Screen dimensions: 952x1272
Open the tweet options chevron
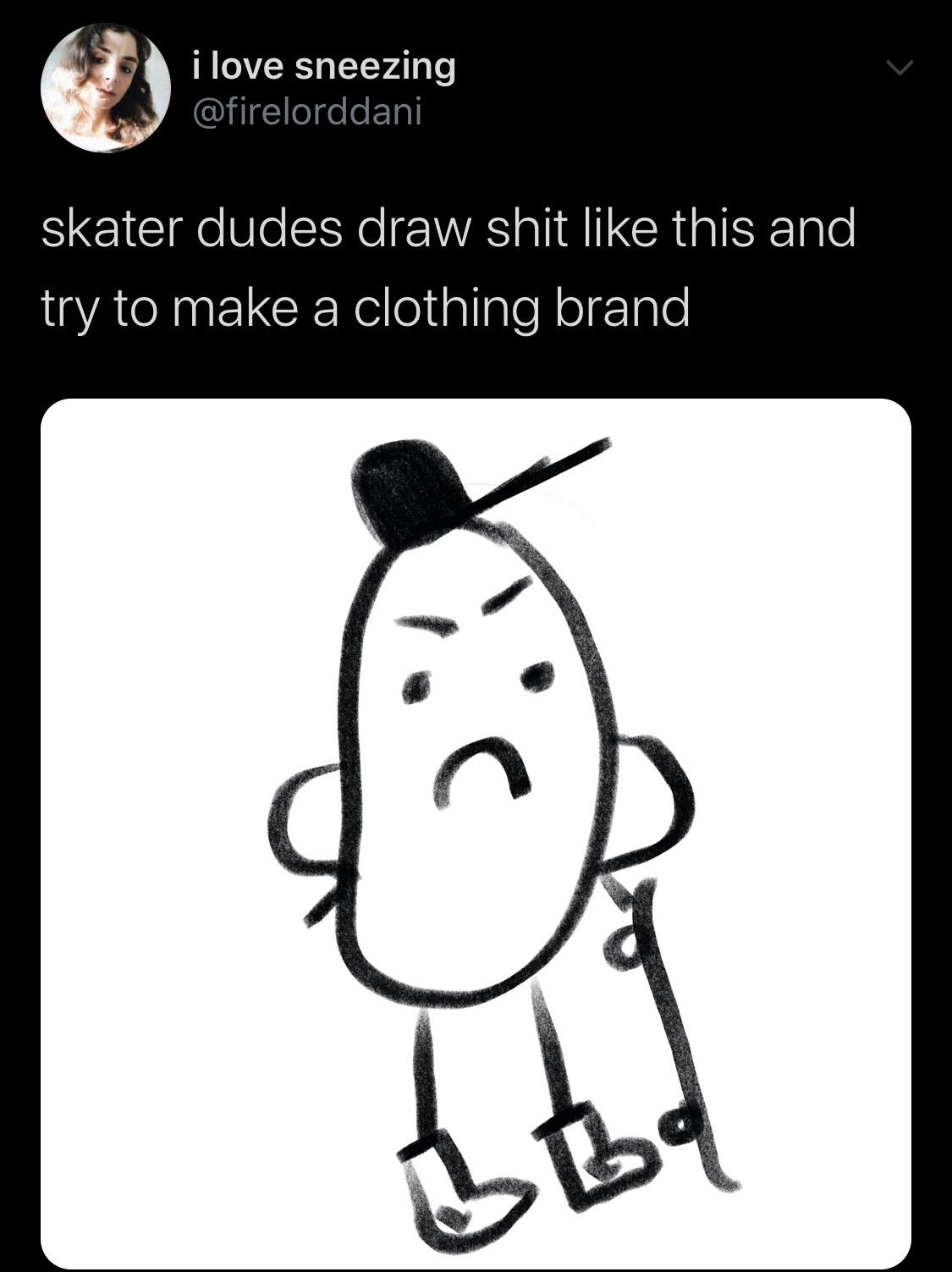coord(900,67)
